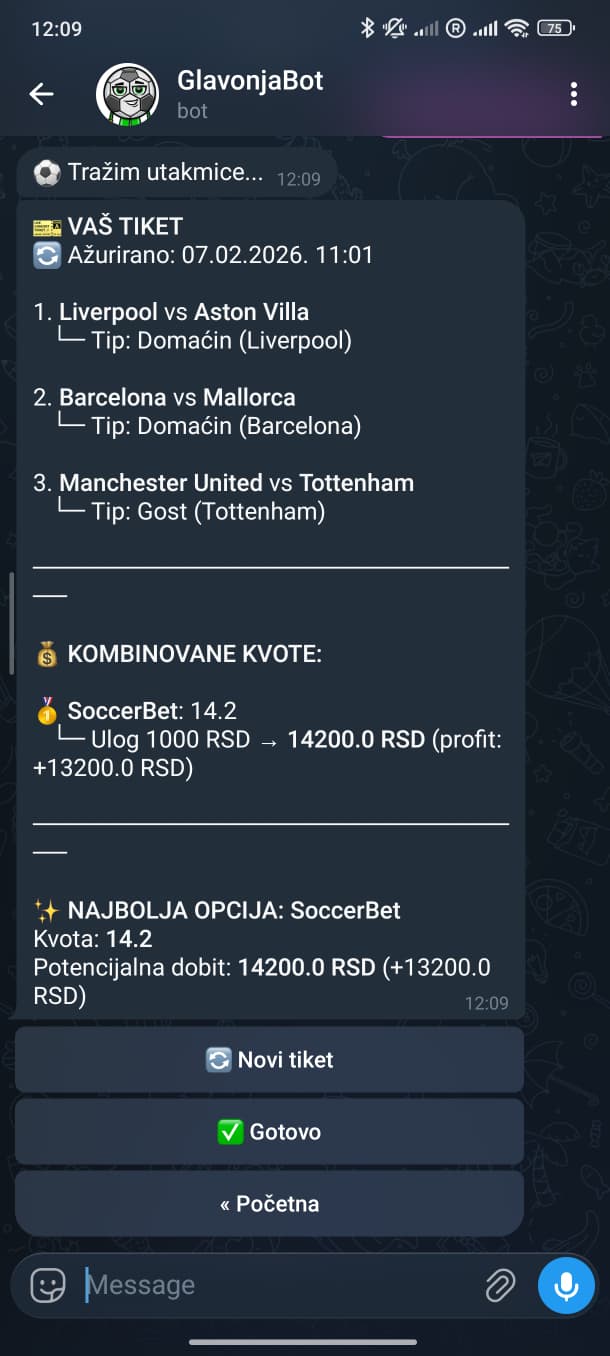Go back from the GlavonjaBot chat

[x=41, y=94]
